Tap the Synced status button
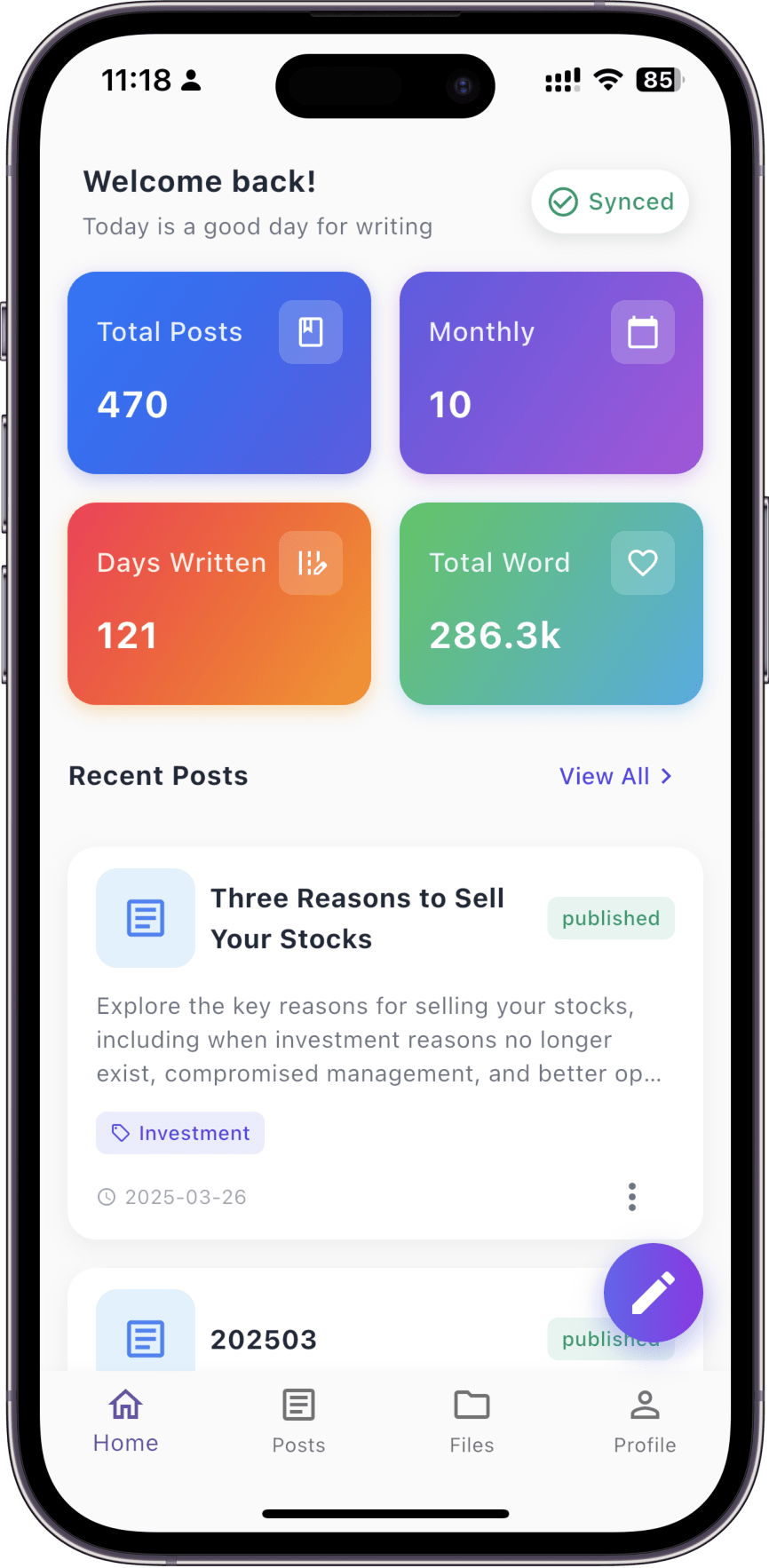The image size is (769, 1568). click(x=610, y=202)
